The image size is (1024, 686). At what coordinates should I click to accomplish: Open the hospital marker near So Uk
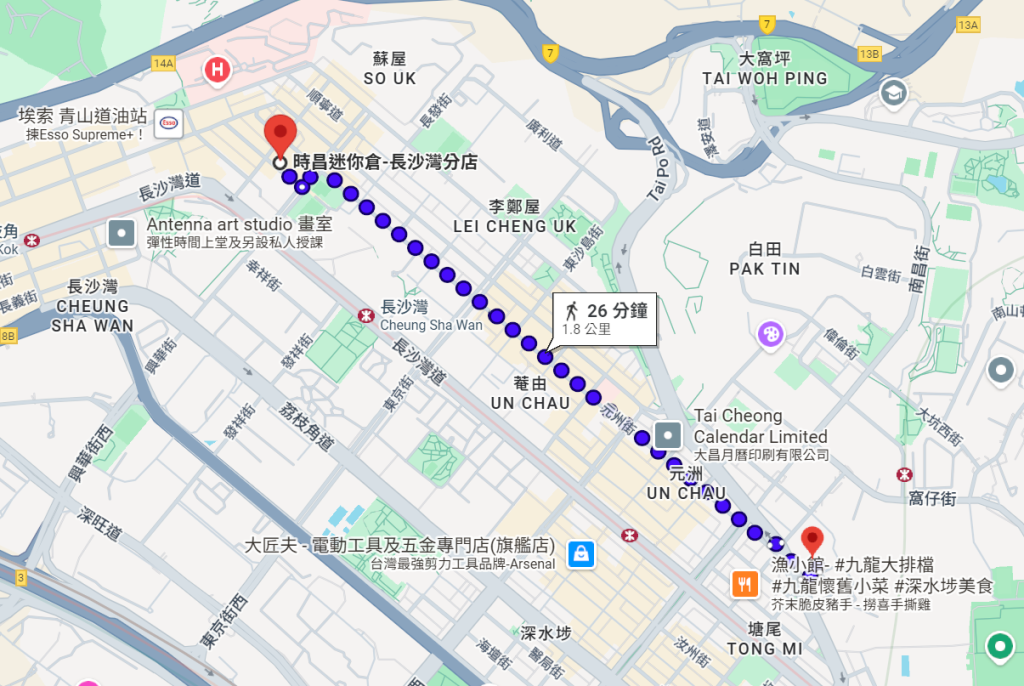click(x=217, y=70)
